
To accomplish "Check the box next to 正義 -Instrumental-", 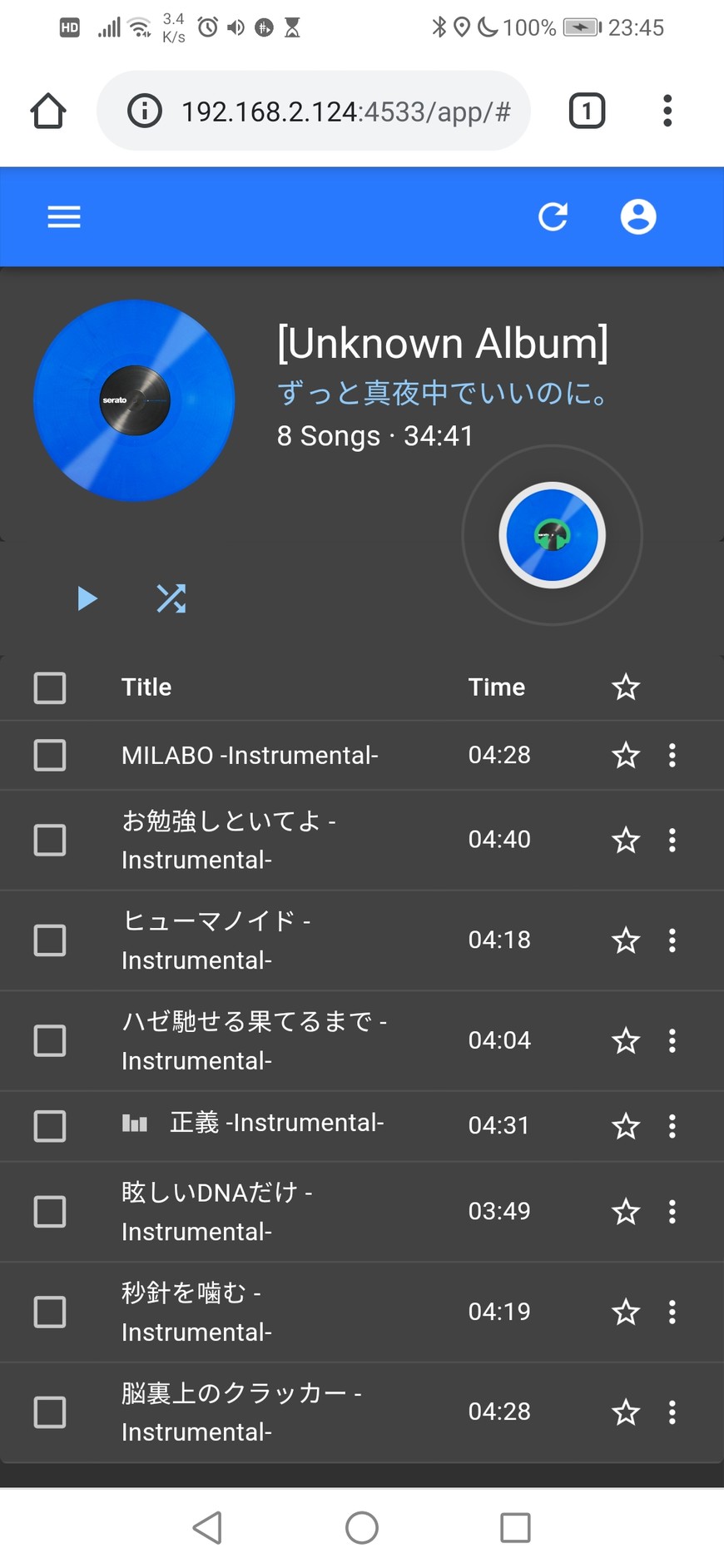I will (x=50, y=1126).
